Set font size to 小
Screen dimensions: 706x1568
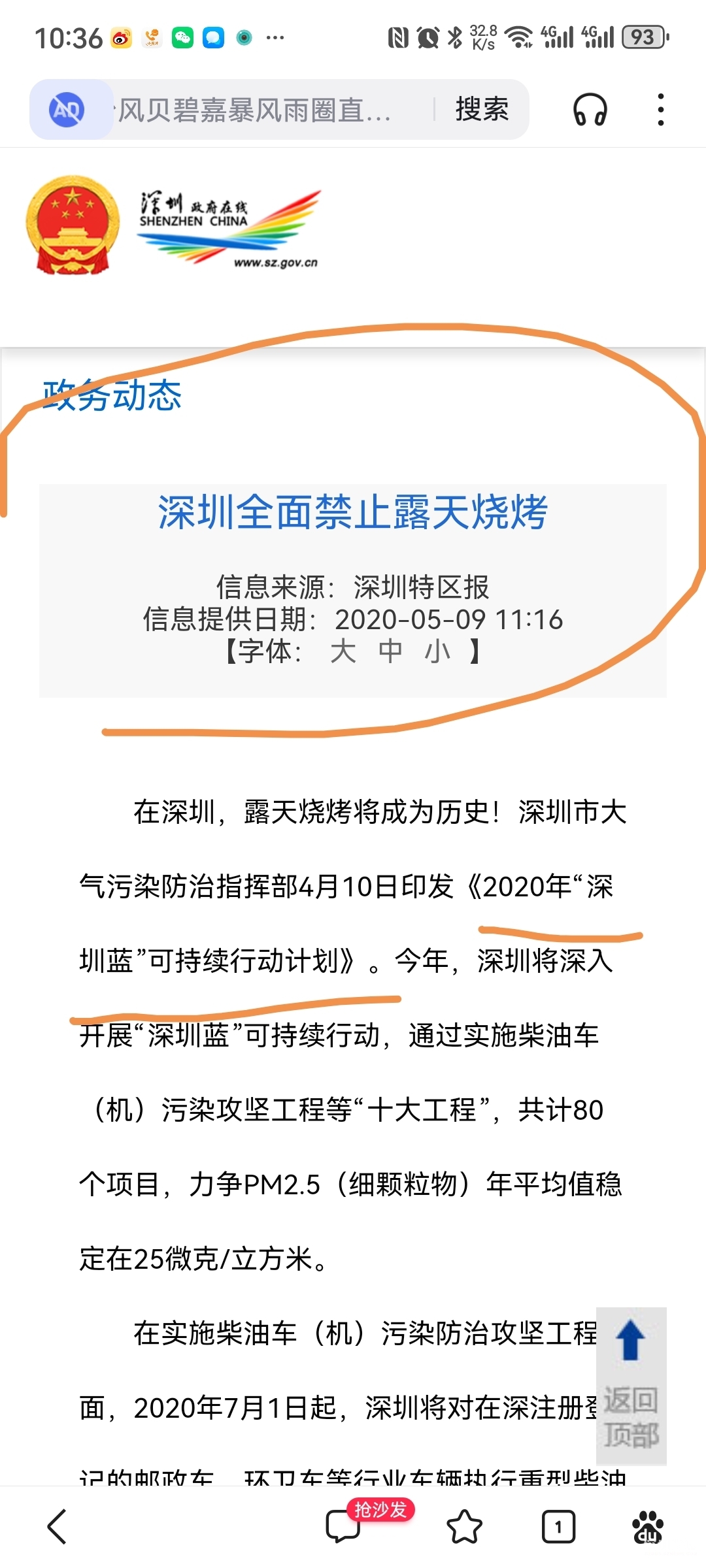point(437,651)
